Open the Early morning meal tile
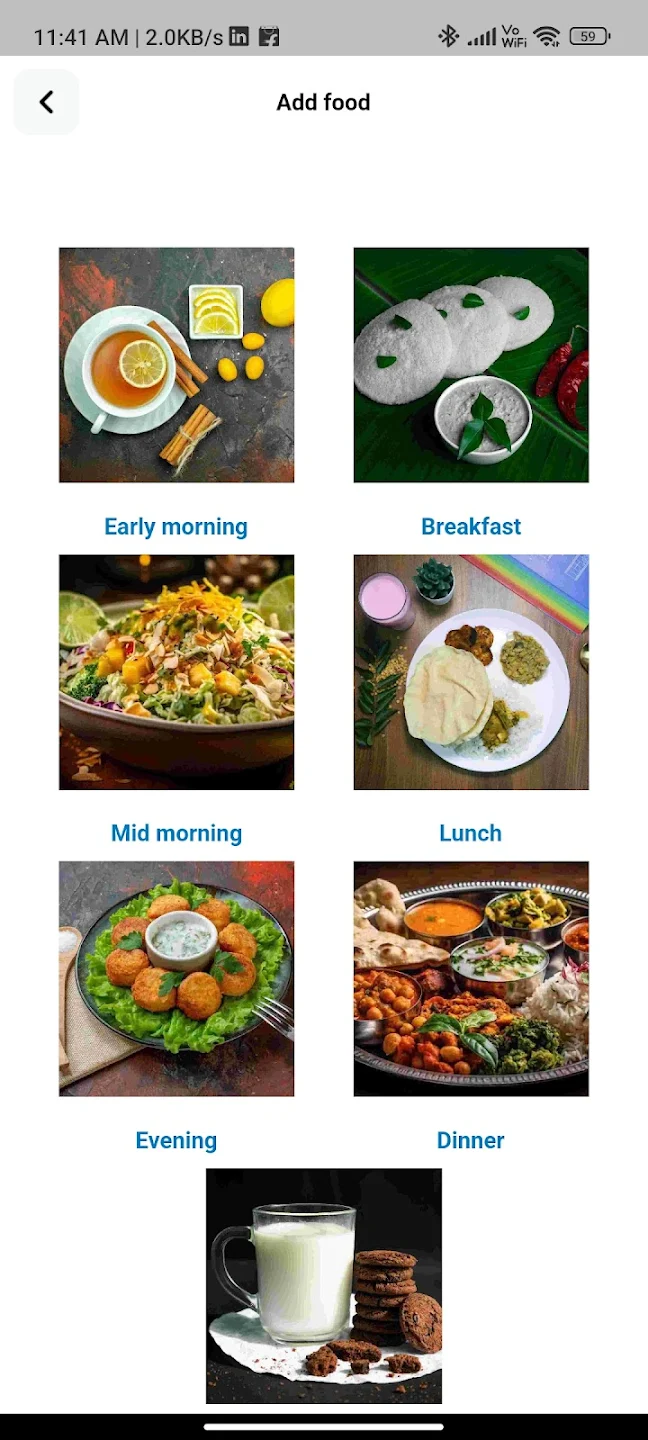The height and width of the screenshot is (1440, 648). 176,365
